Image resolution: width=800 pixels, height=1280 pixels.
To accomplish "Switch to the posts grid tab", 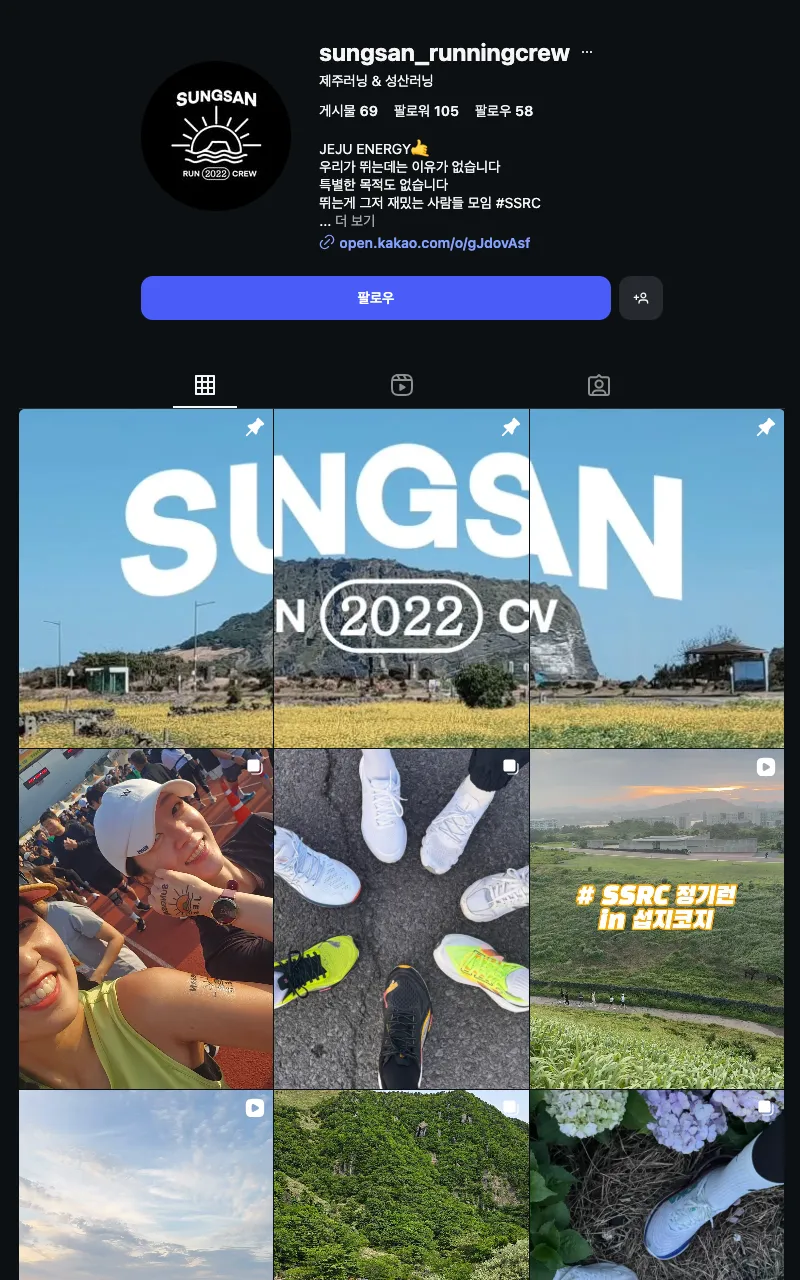I will 205,385.
